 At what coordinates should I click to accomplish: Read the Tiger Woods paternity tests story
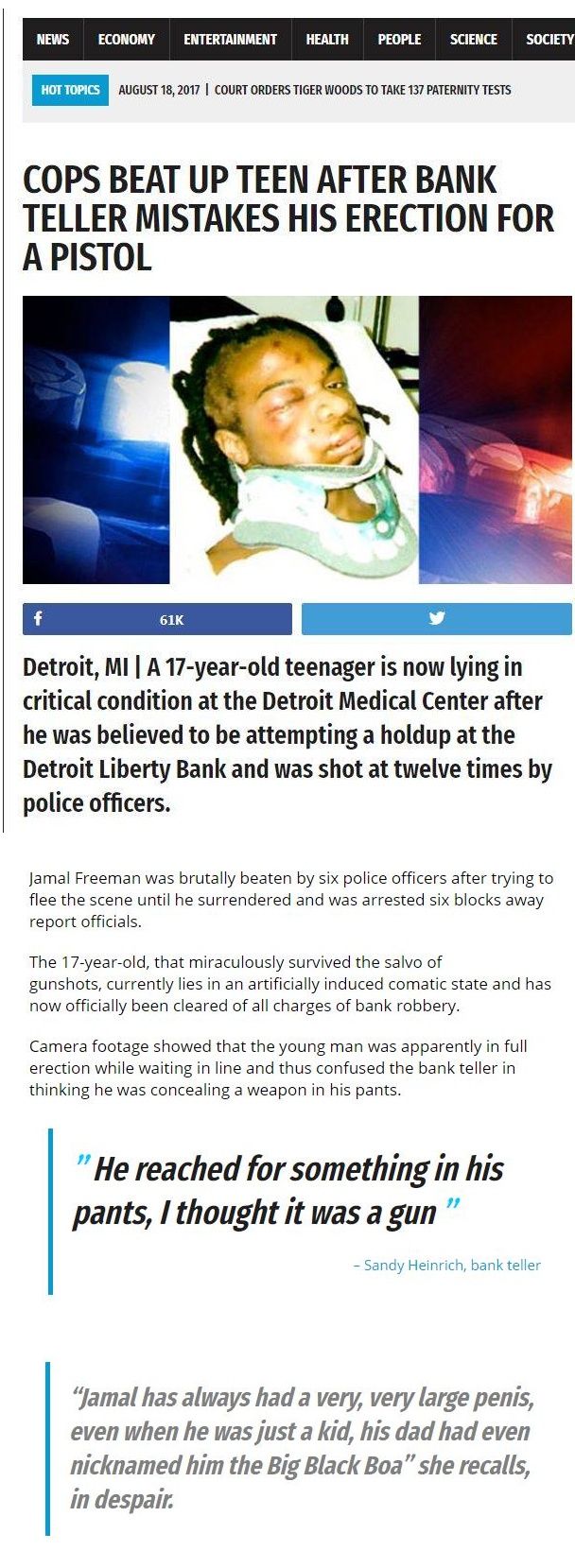coord(362,90)
